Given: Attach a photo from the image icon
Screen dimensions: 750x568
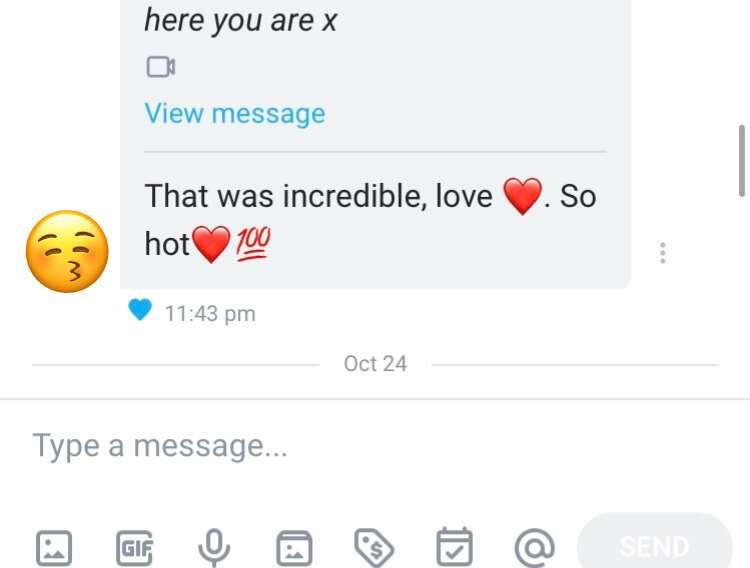Looking at the screenshot, I should click(x=54, y=548).
